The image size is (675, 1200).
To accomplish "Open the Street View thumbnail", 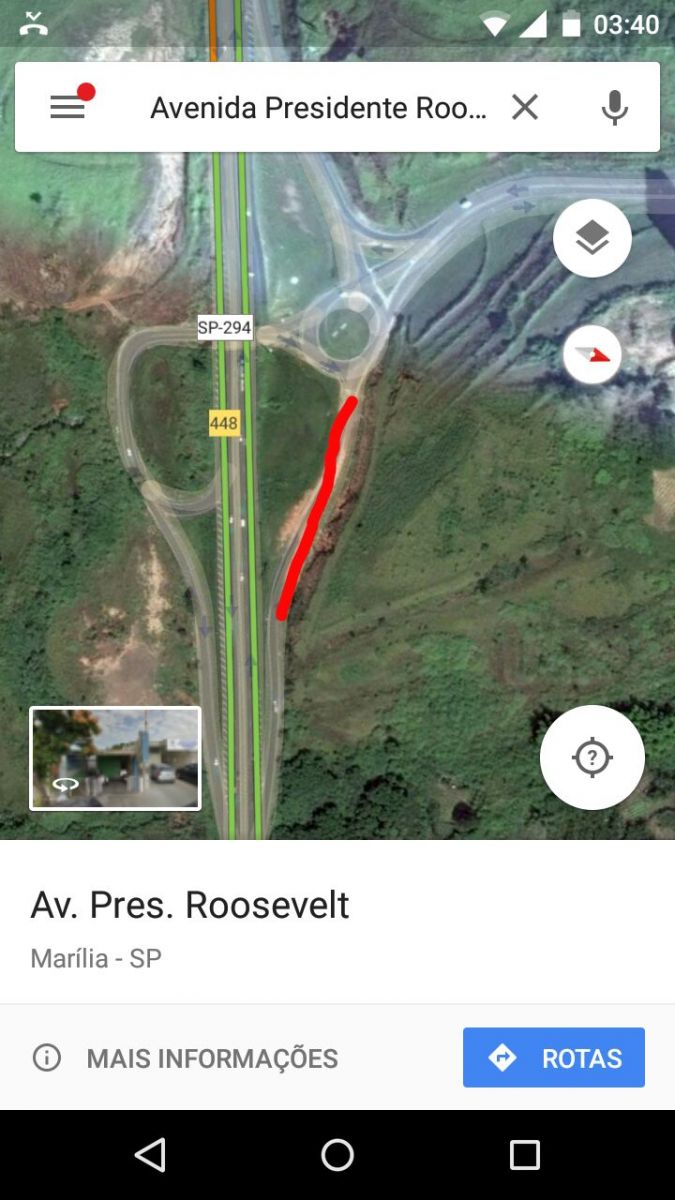I will click(115, 758).
